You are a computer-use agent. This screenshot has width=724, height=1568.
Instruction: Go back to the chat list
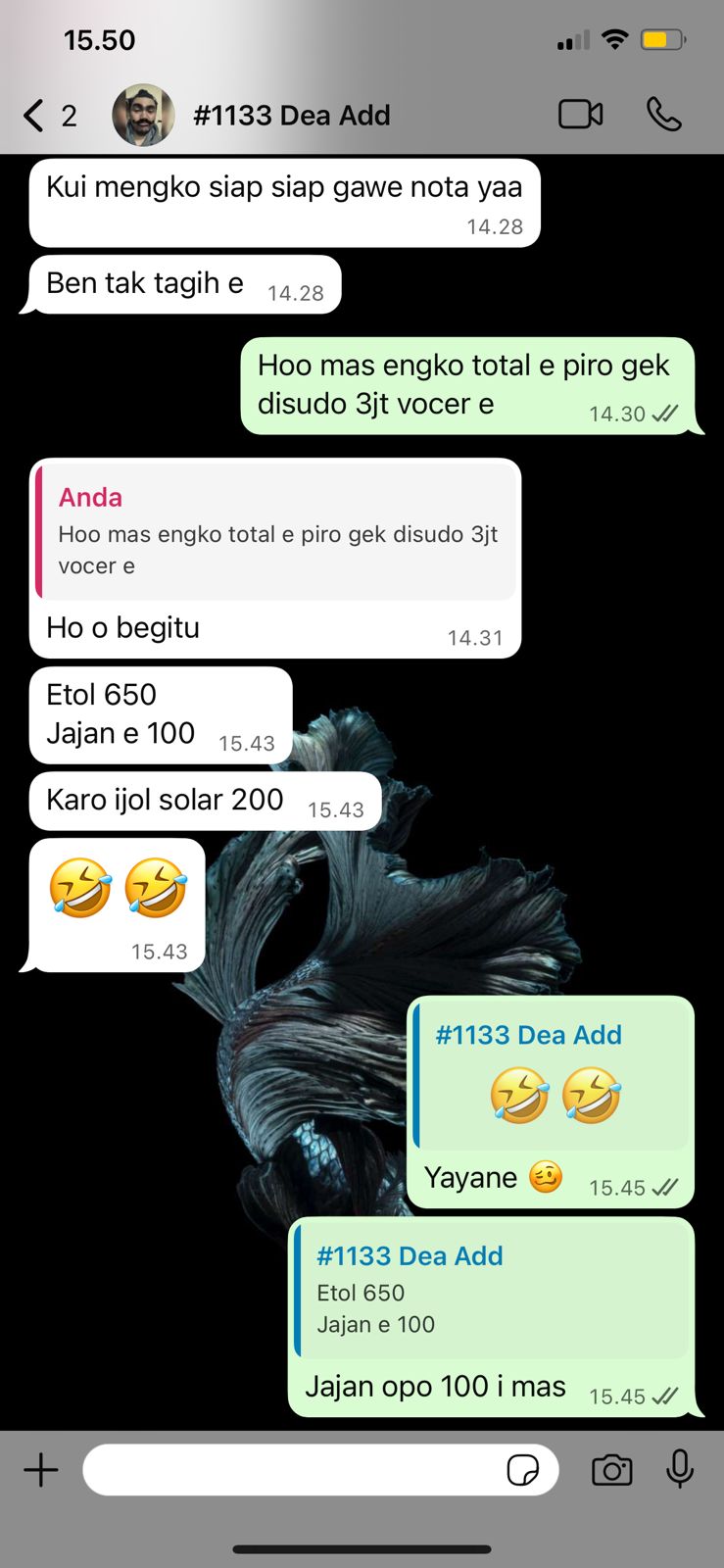(x=35, y=116)
